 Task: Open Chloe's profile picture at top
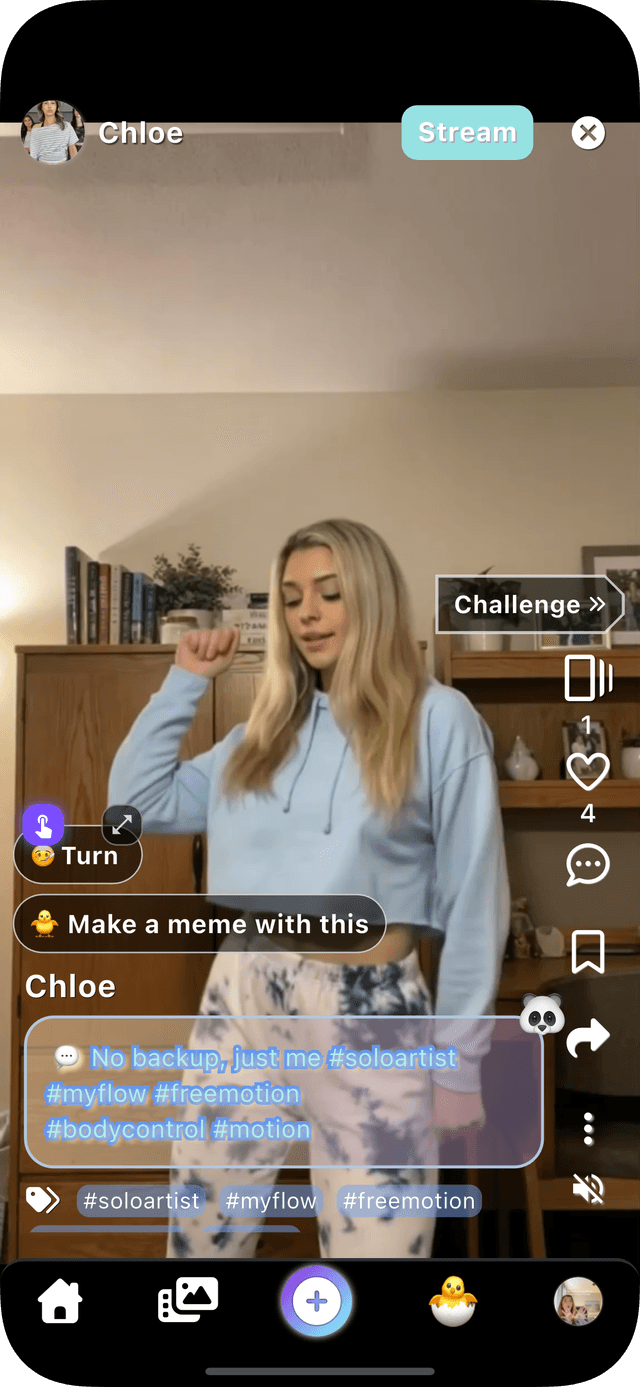[52, 132]
